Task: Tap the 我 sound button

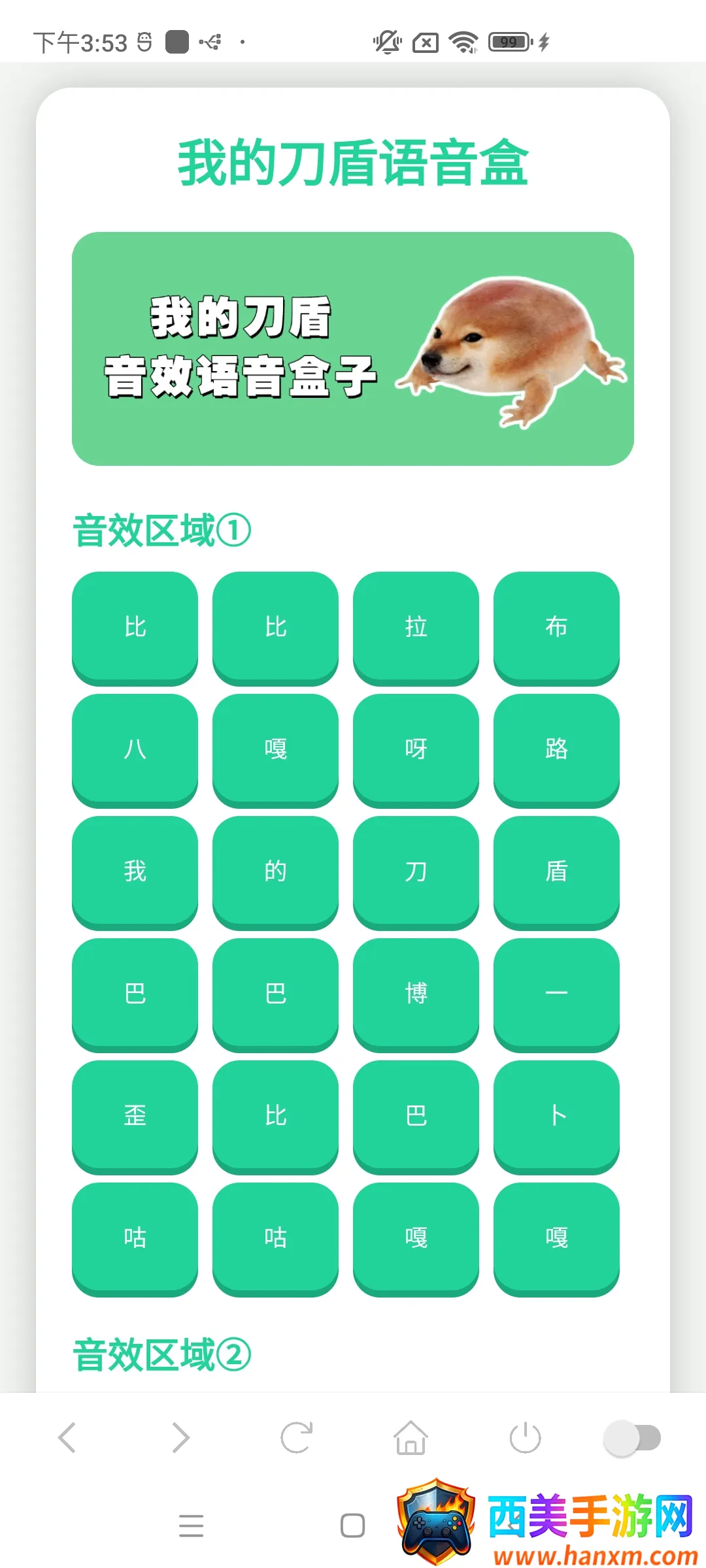Action: pos(135,870)
